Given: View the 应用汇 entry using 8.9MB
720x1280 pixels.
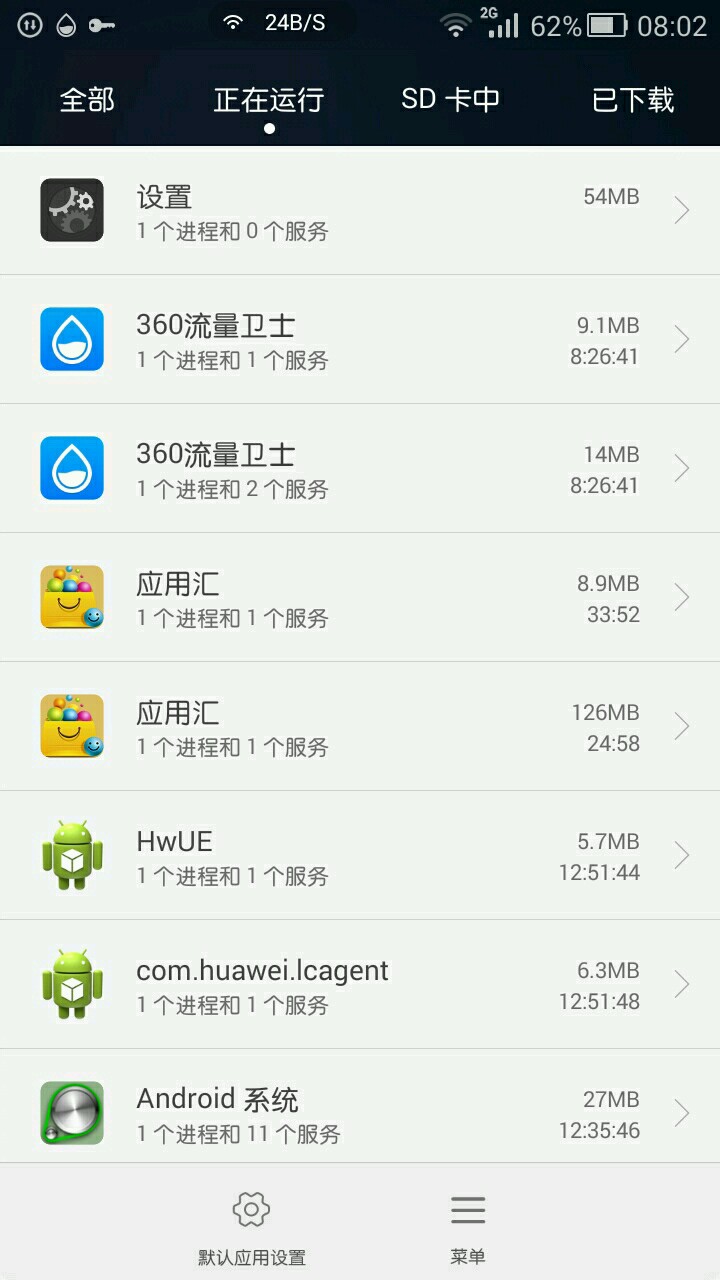Looking at the screenshot, I should [x=360, y=598].
